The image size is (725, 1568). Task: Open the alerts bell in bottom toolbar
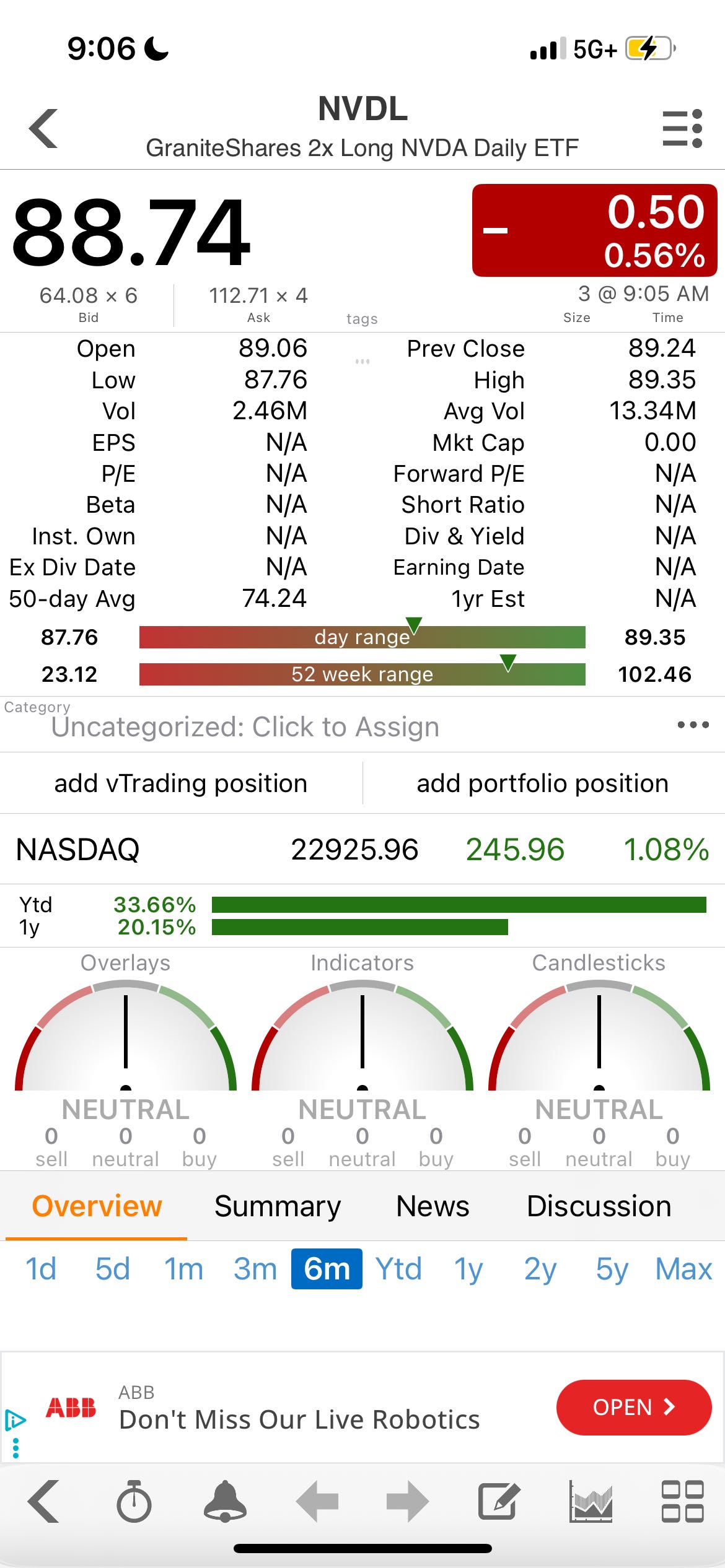(x=225, y=1501)
